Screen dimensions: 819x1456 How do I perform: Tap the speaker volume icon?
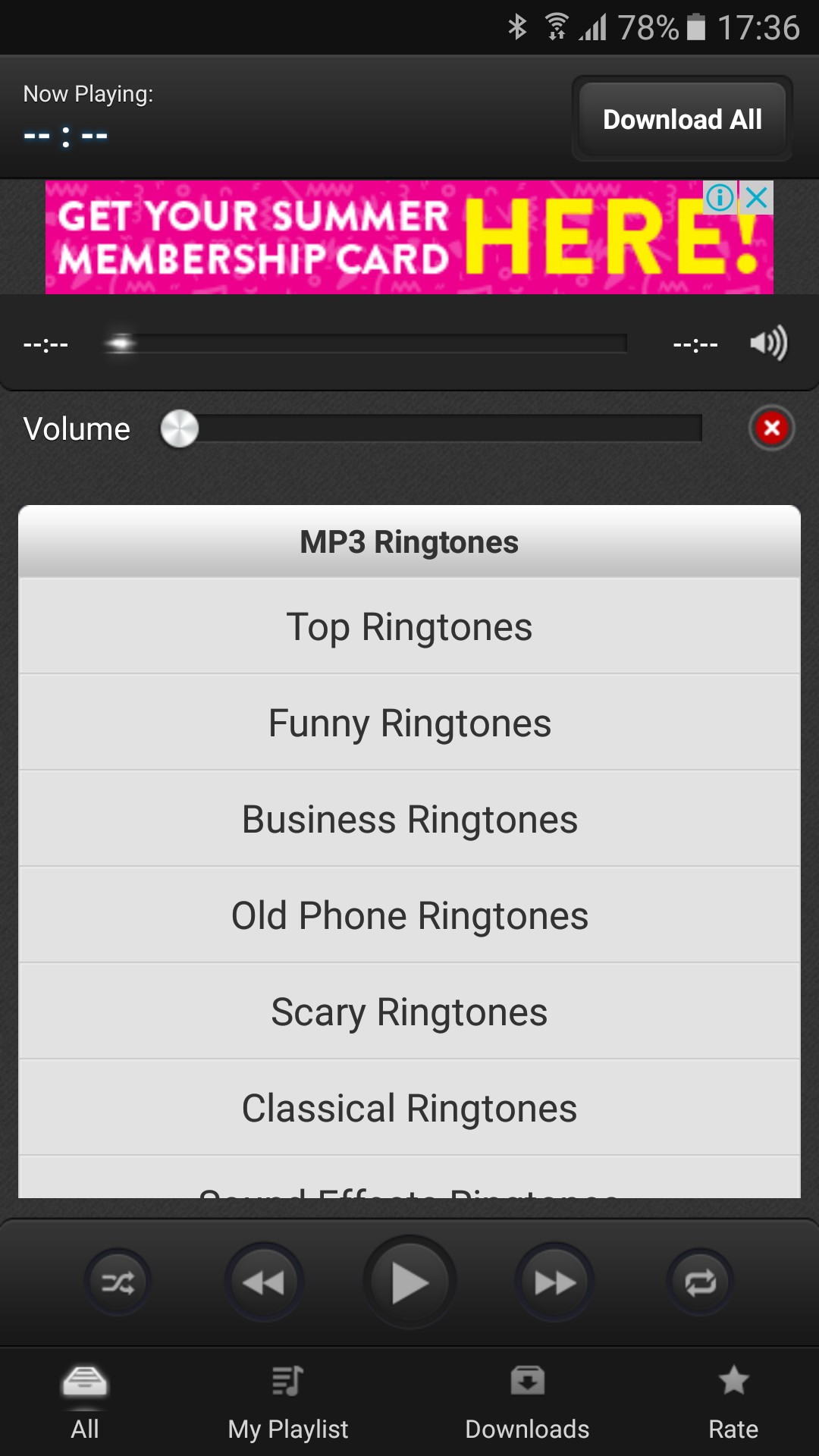coord(768,344)
